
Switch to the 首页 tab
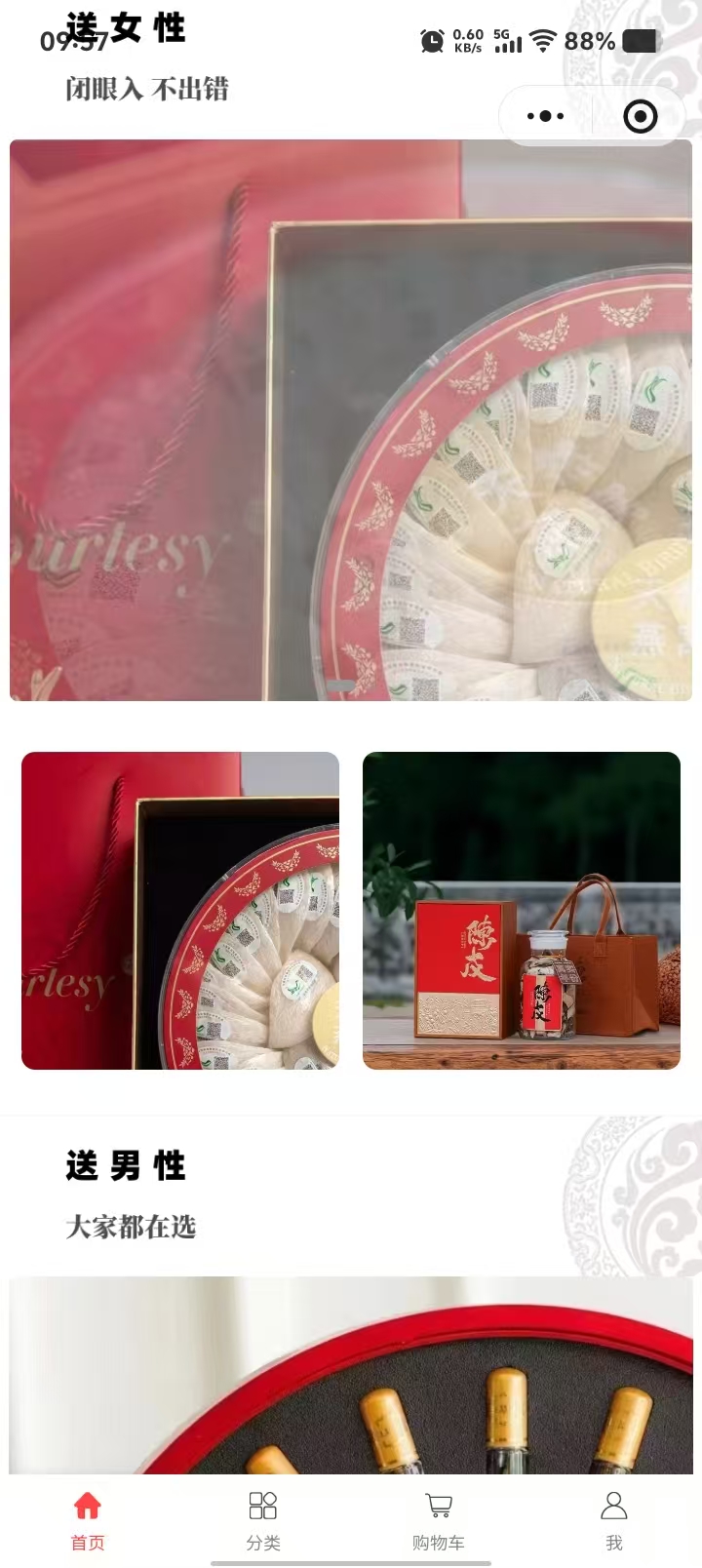pyautogui.click(x=88, y=1519)
